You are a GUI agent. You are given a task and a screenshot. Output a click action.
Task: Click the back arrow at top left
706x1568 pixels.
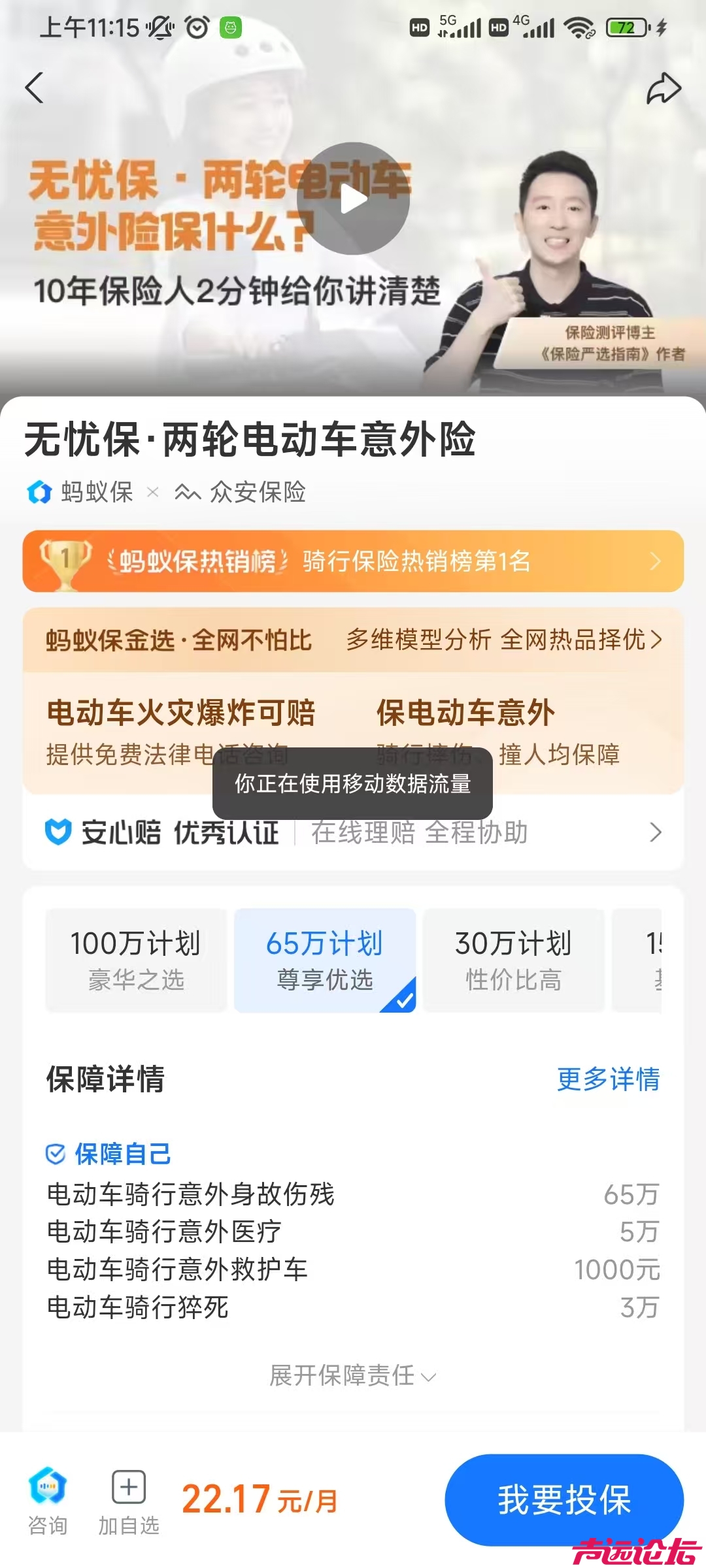point(35,89)
